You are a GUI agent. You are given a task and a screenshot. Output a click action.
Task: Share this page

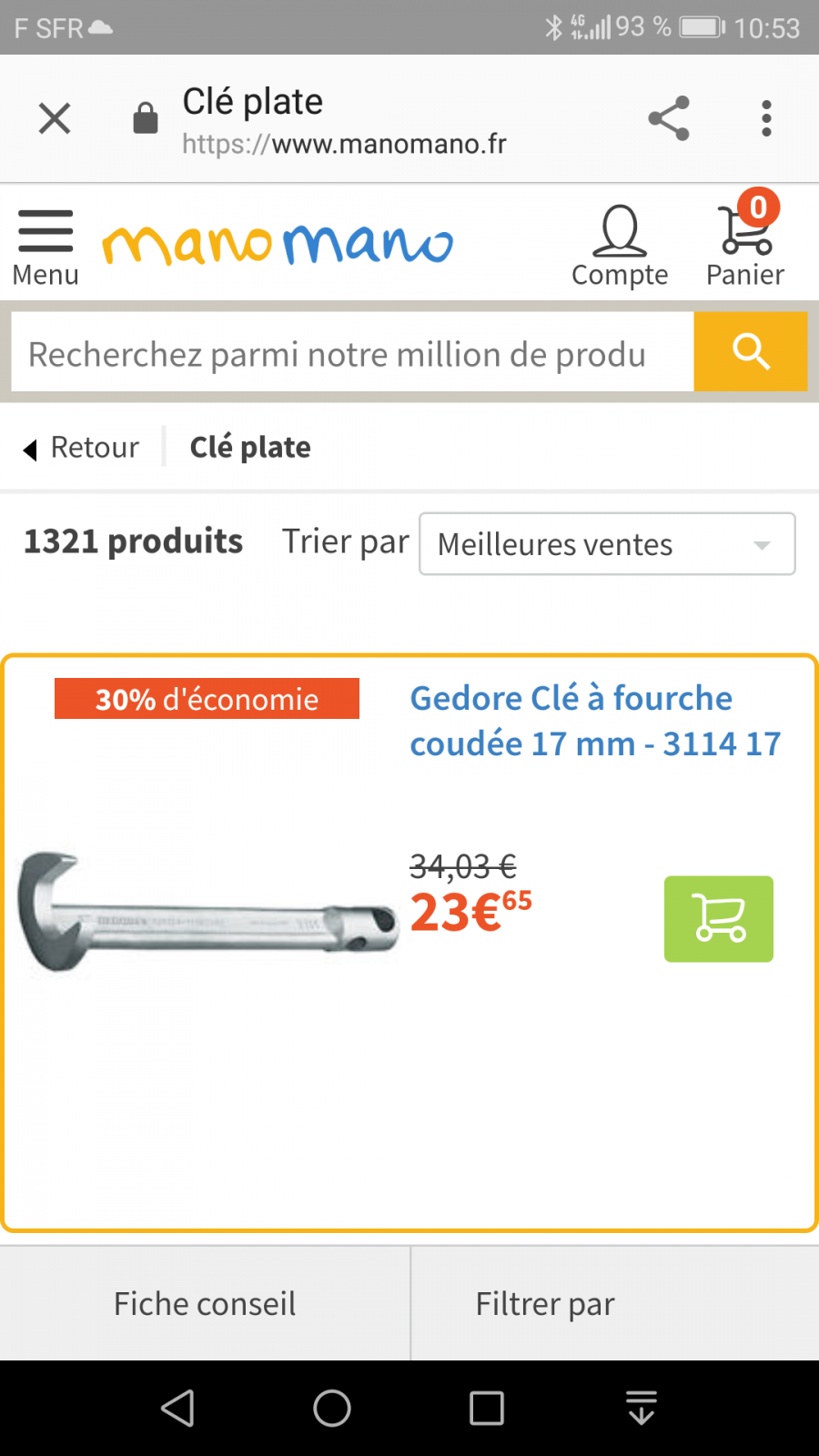coord(669,118)
